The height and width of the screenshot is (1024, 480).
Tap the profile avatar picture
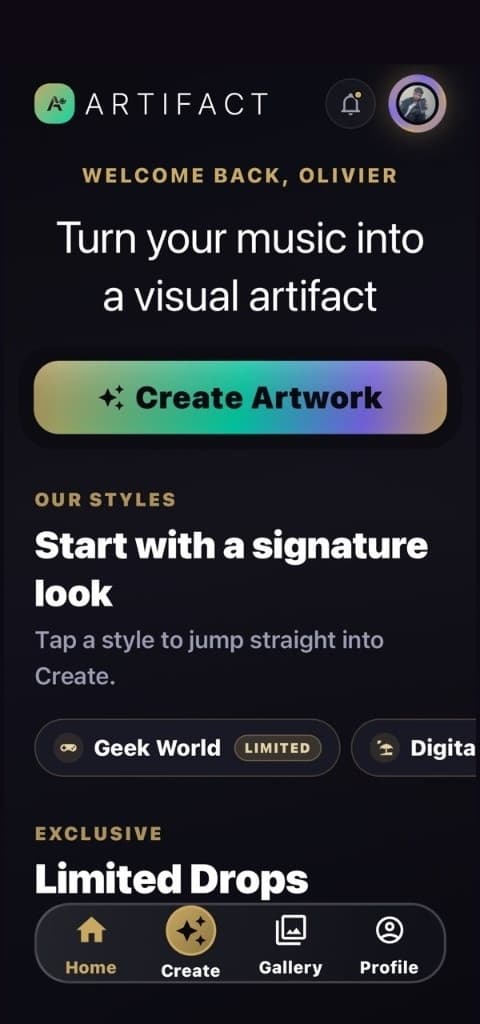[x=417, y=103]
